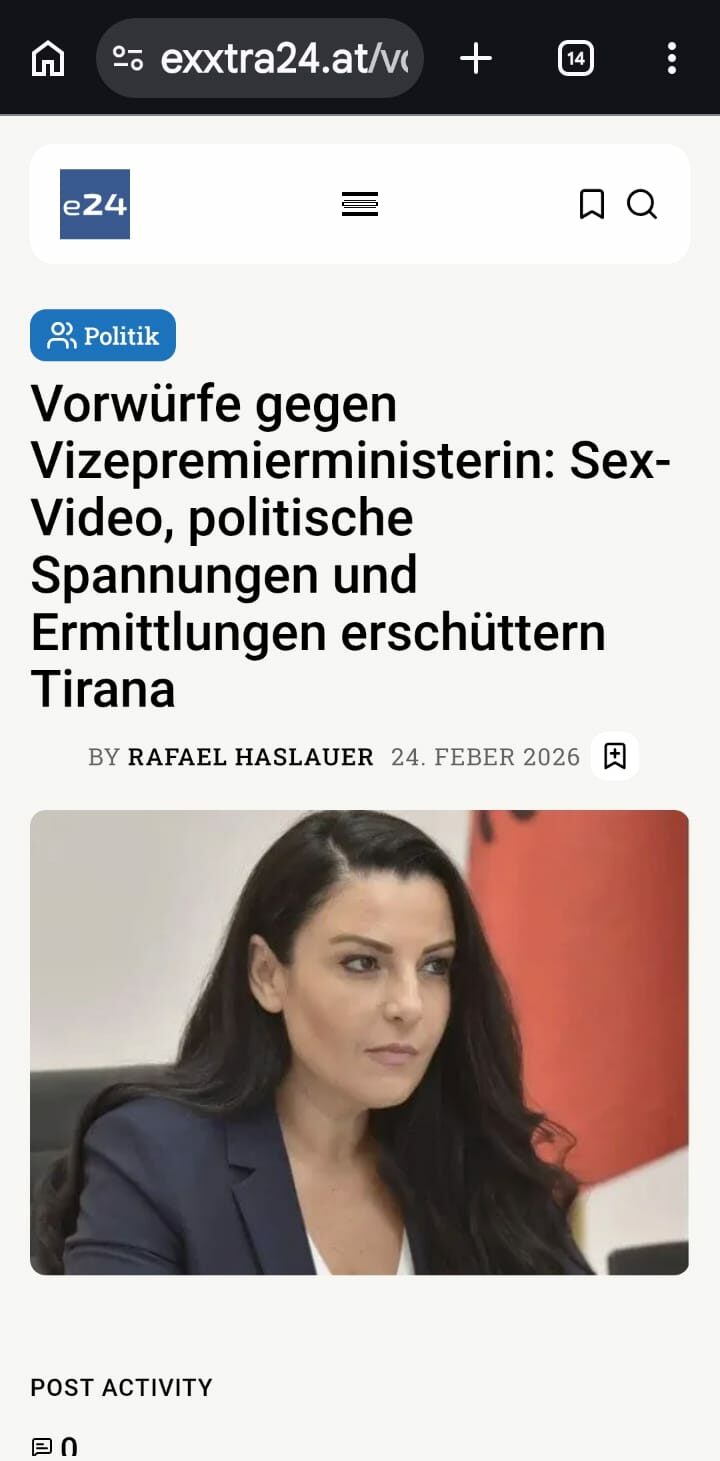Open the browser overflow menu

click(671, 59)
